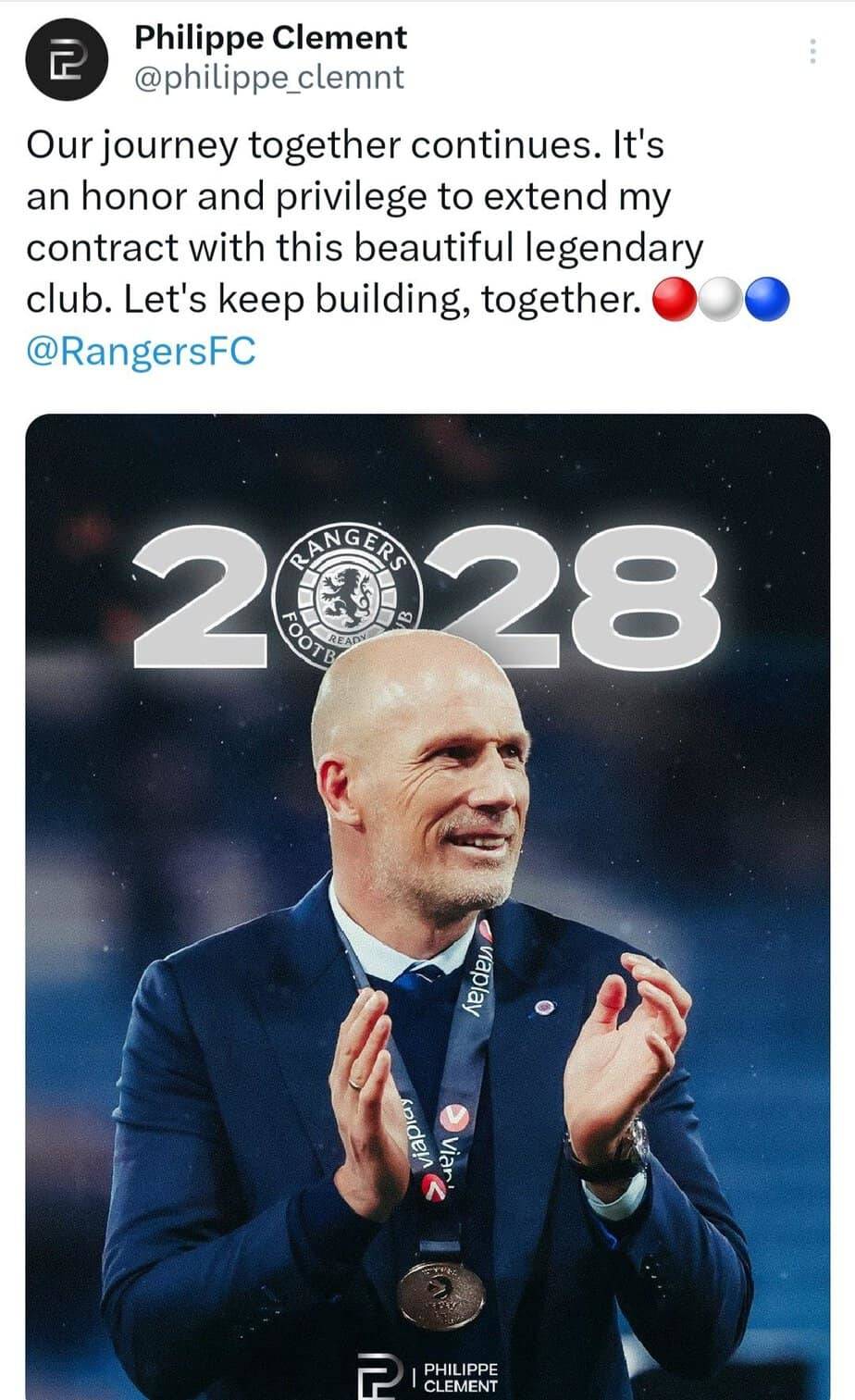
Task: Open Philippe Clement's profile avatar
Action: click(x=63, y=62)
